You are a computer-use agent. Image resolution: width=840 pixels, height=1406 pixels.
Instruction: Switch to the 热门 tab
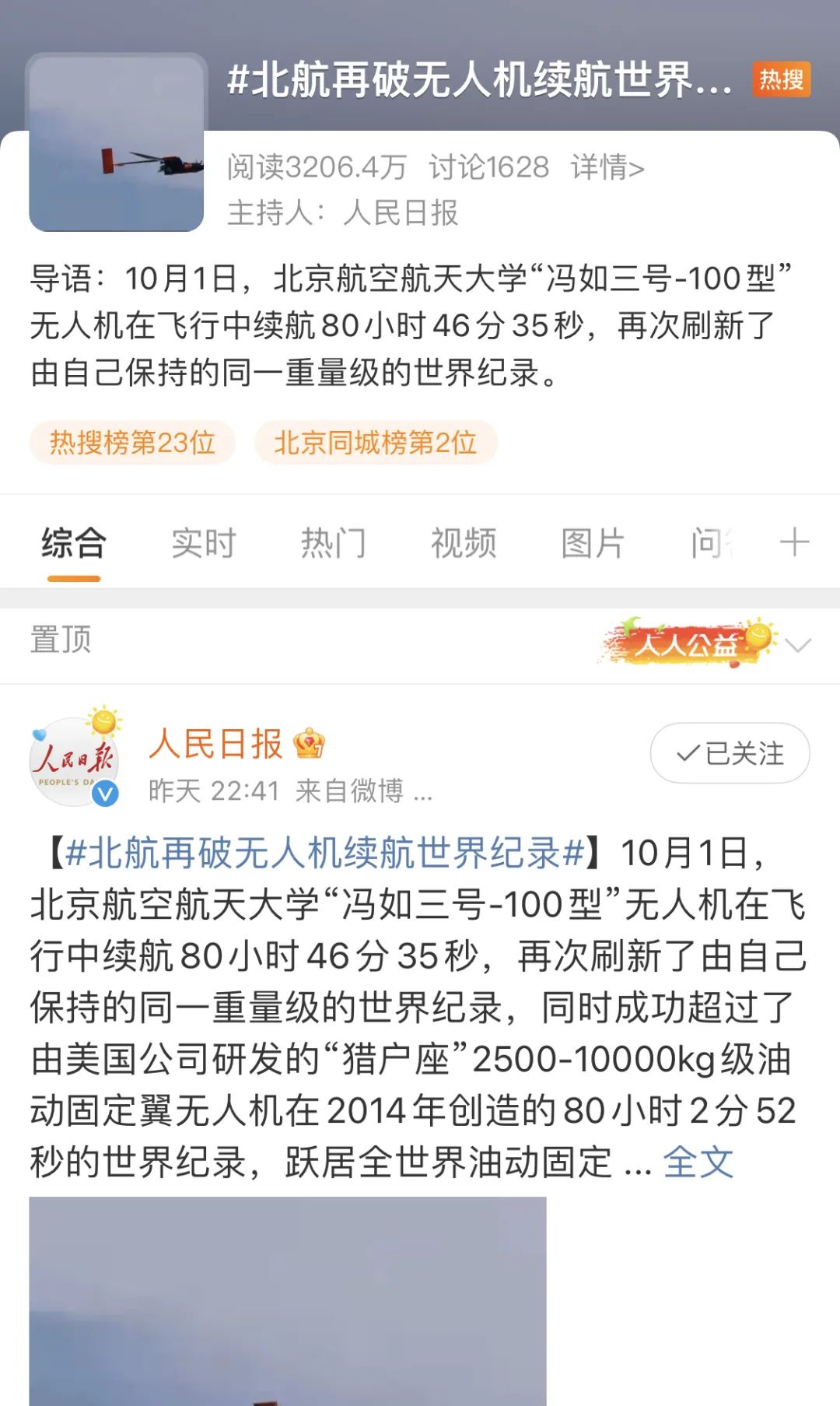pyautogui.click(x=334, y=543)
